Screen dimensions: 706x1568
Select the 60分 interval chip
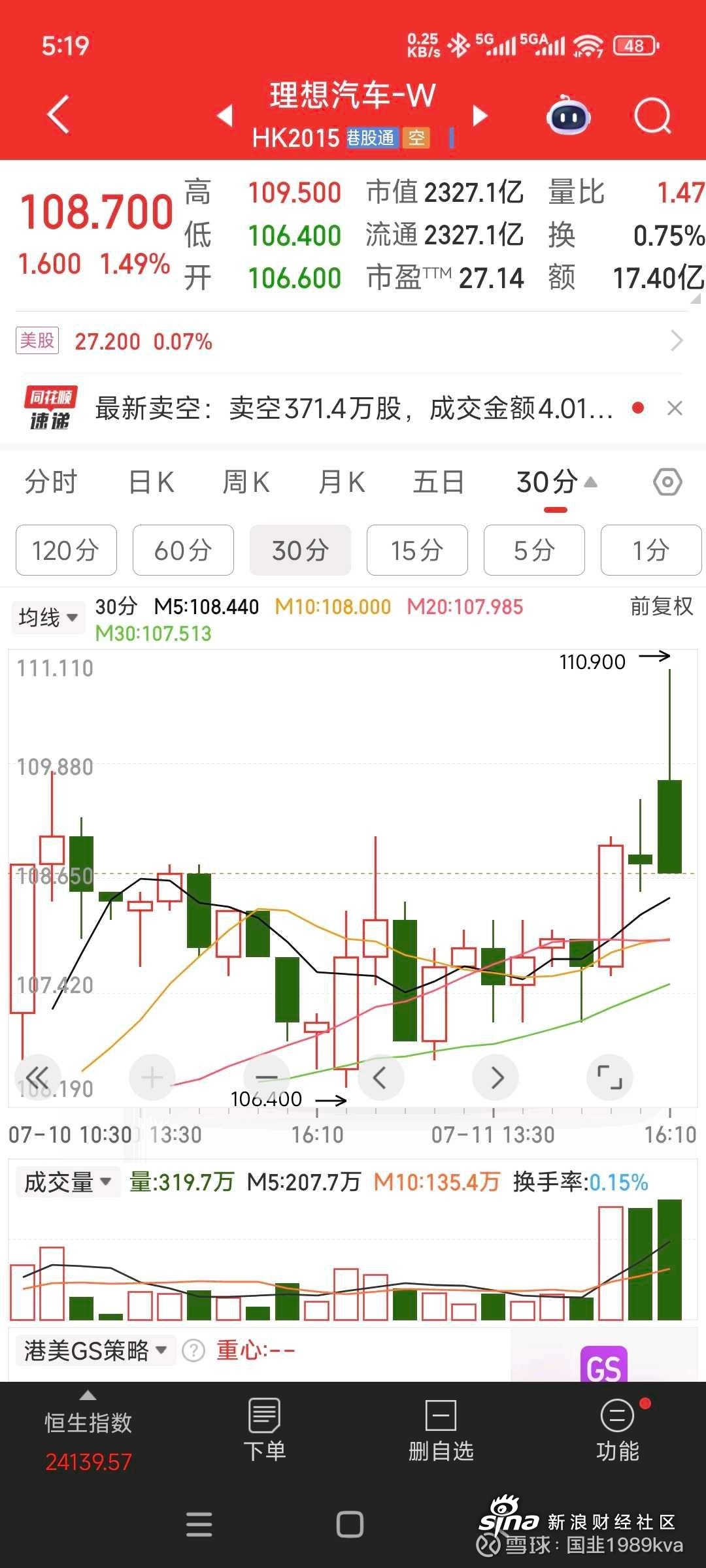point(183,550)
